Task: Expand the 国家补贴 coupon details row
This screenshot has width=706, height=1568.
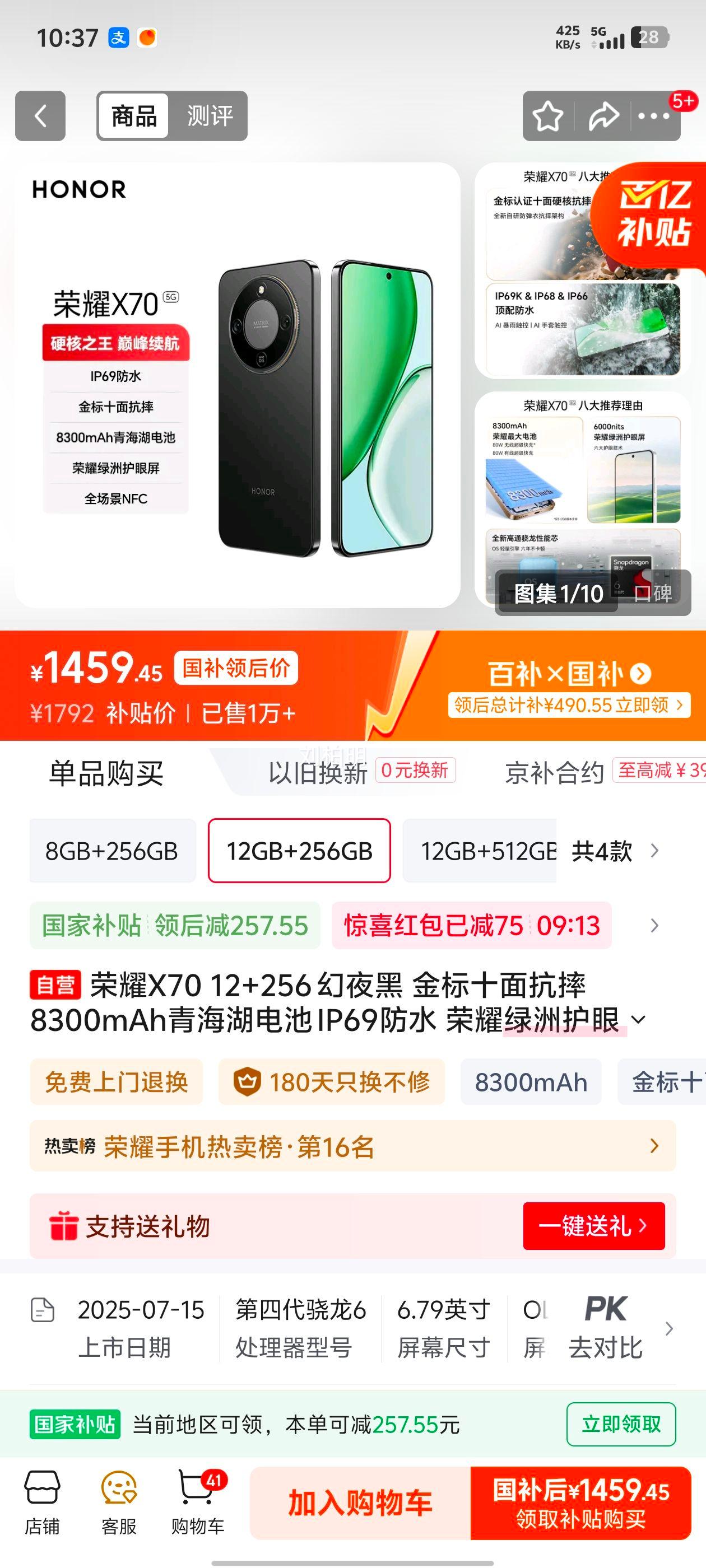Action: pyautogui.click(x=654, y=925)
